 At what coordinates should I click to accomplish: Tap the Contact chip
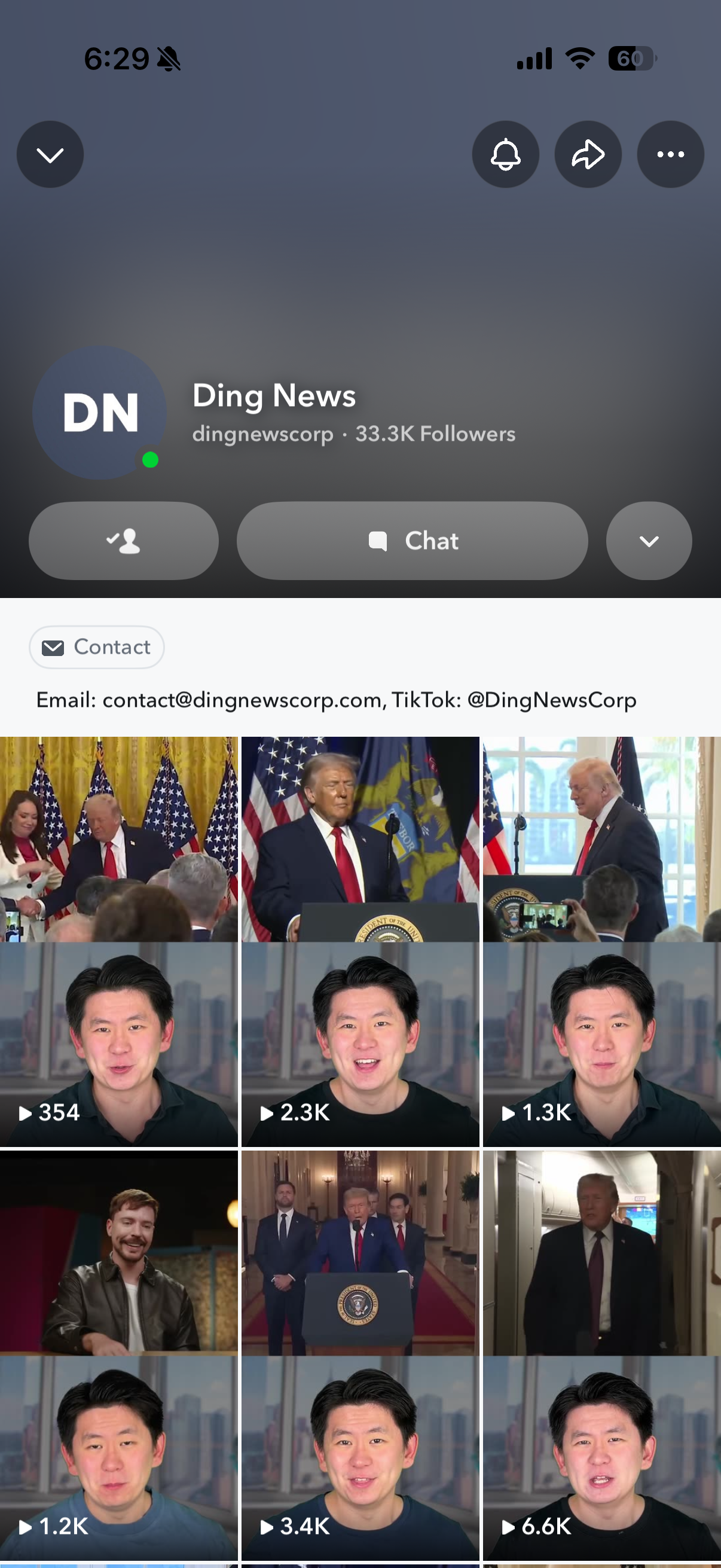[97, 647]
